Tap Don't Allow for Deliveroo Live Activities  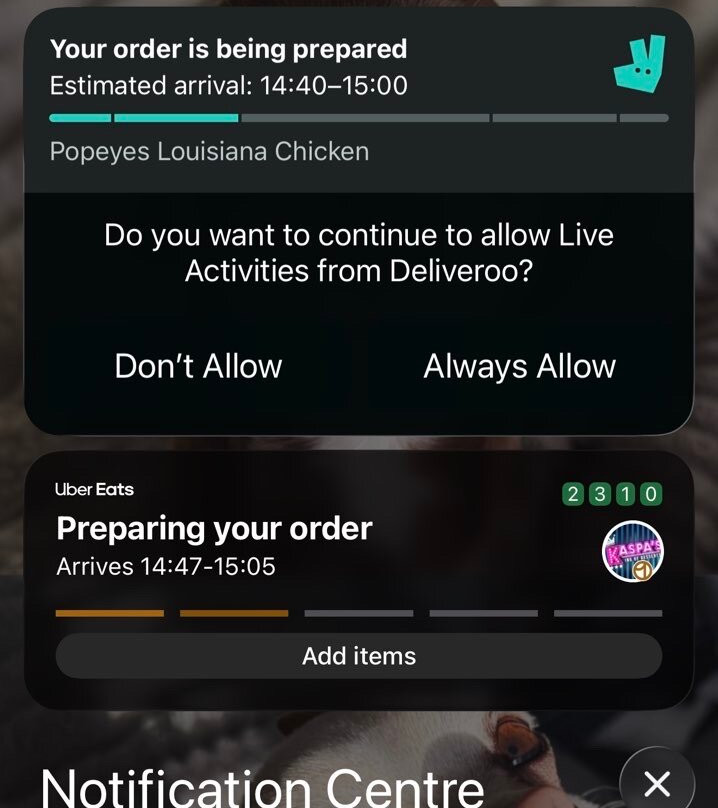click(198, 366)
